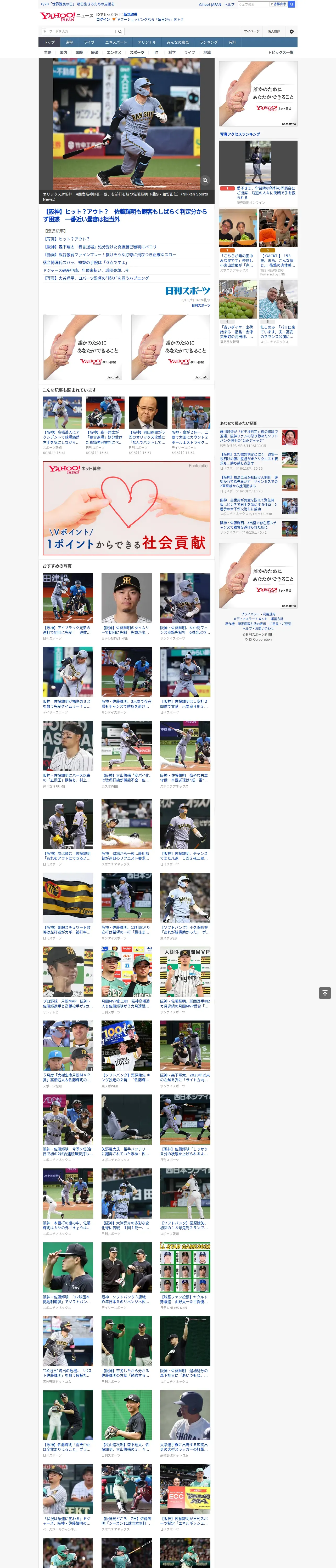Open related article about 熊谷敬宥ファインプレー
The height and width of the screenshot is (1568, 336).
tap(110, 255)
